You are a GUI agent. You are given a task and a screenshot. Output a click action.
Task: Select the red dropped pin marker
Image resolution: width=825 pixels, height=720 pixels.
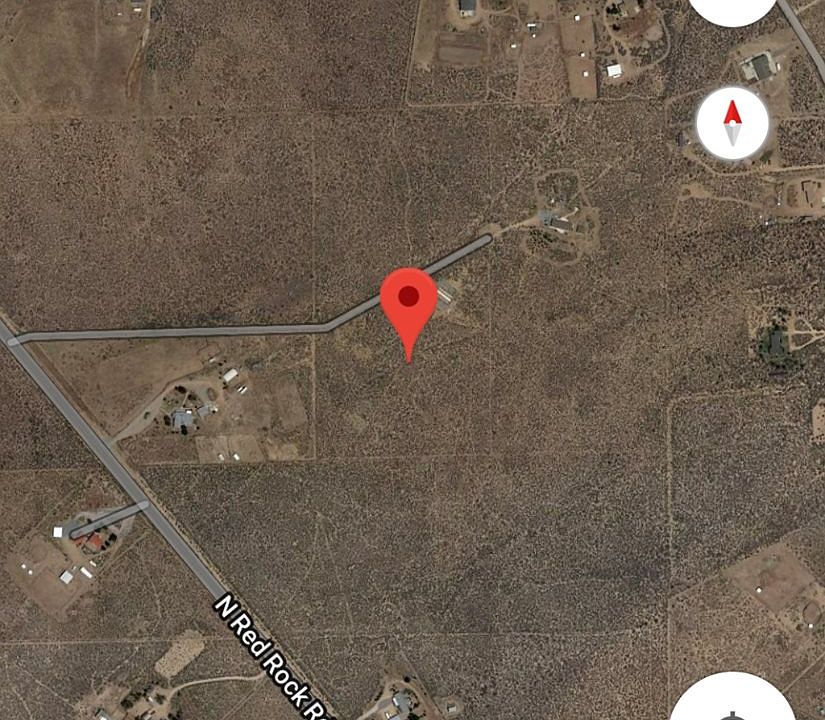[x=408, y=302]
